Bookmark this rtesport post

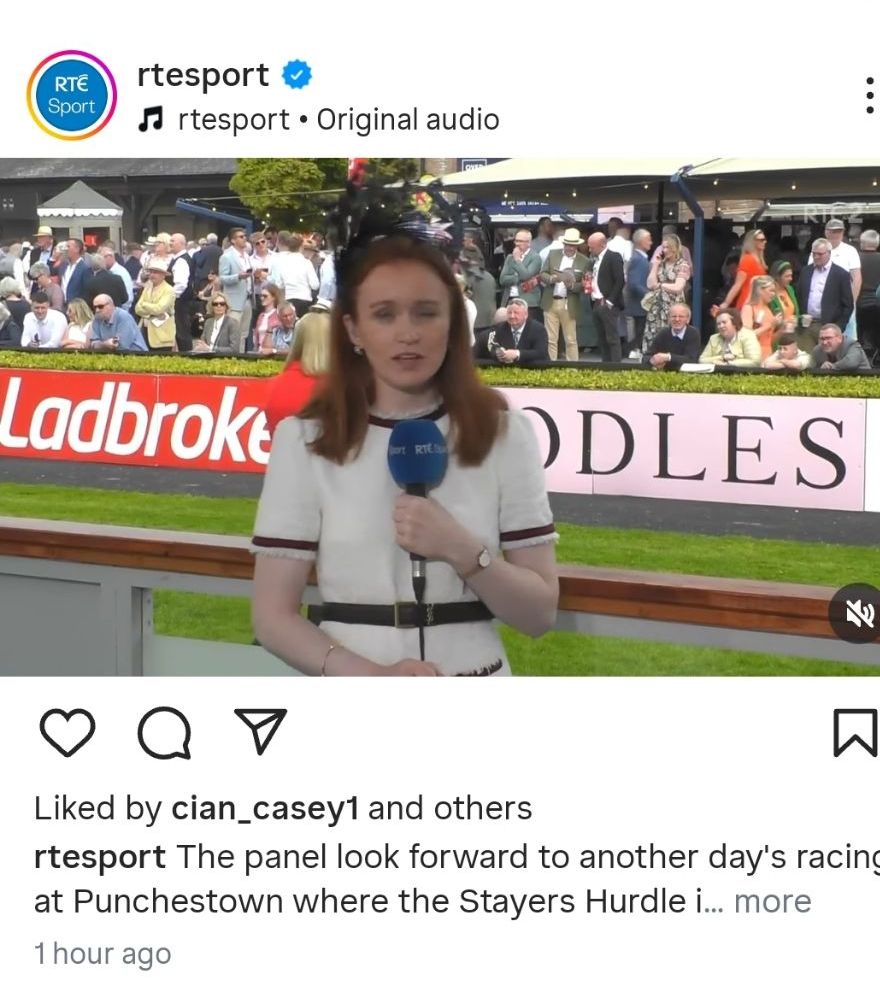coord(854,733)
